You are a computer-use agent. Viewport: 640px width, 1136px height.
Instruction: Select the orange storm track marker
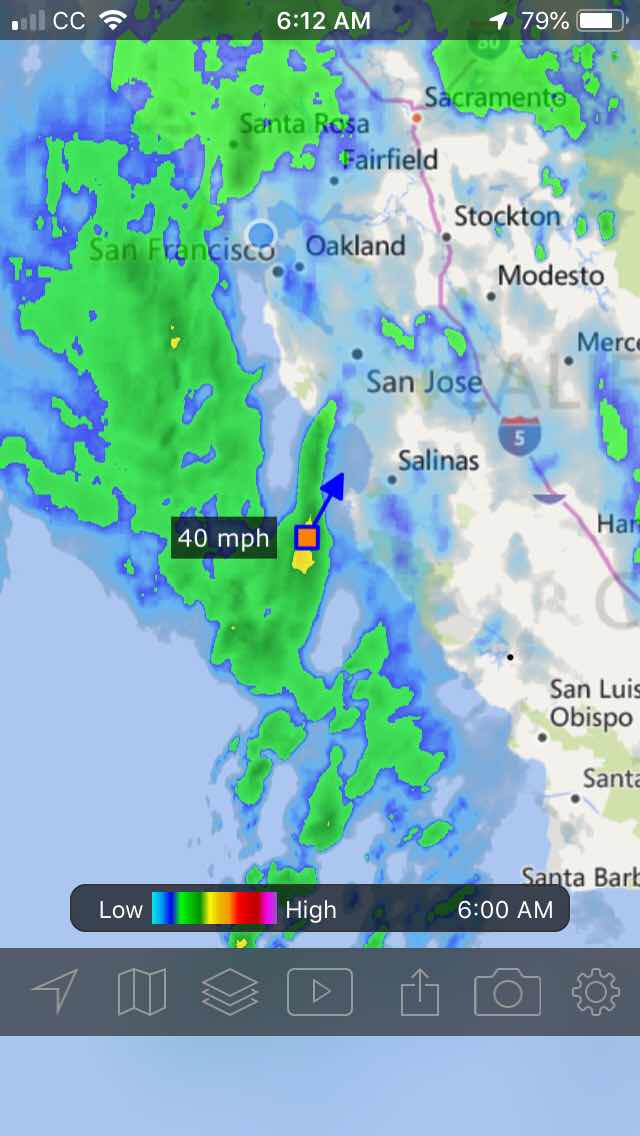pos(307,538)
